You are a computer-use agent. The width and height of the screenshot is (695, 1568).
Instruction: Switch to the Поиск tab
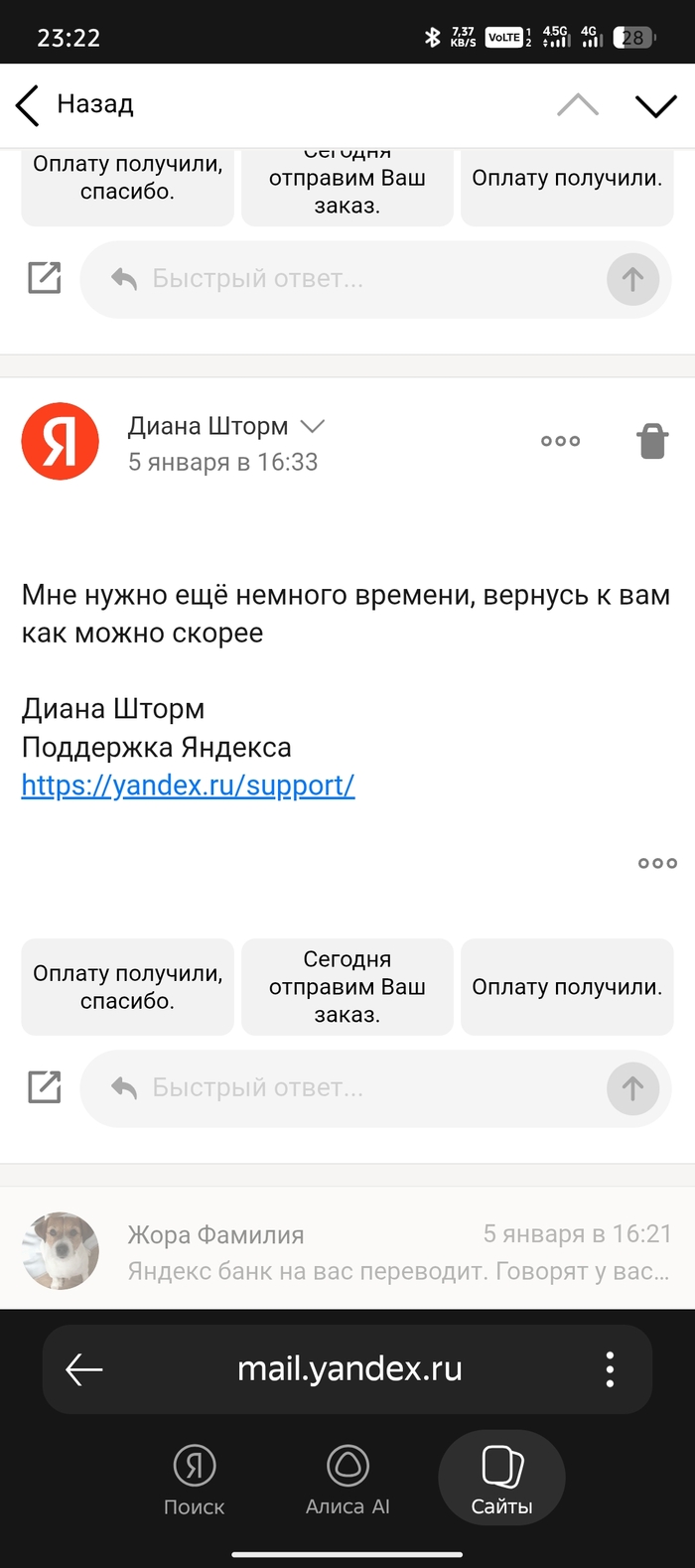pyautogui.click(x=195, y=1479)
